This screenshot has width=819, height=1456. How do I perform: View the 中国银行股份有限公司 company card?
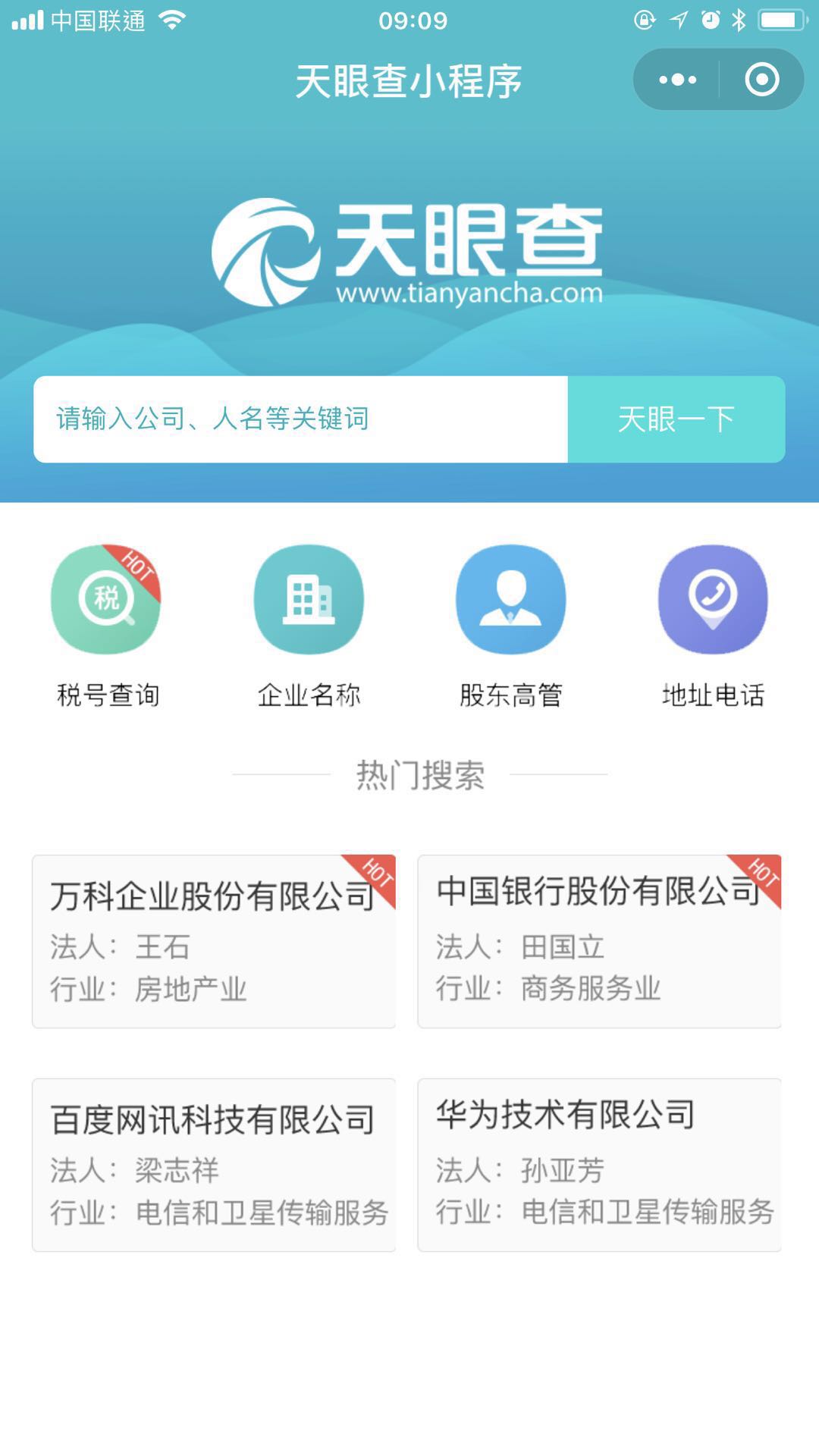pyautogui.click(x=599, y=941)
